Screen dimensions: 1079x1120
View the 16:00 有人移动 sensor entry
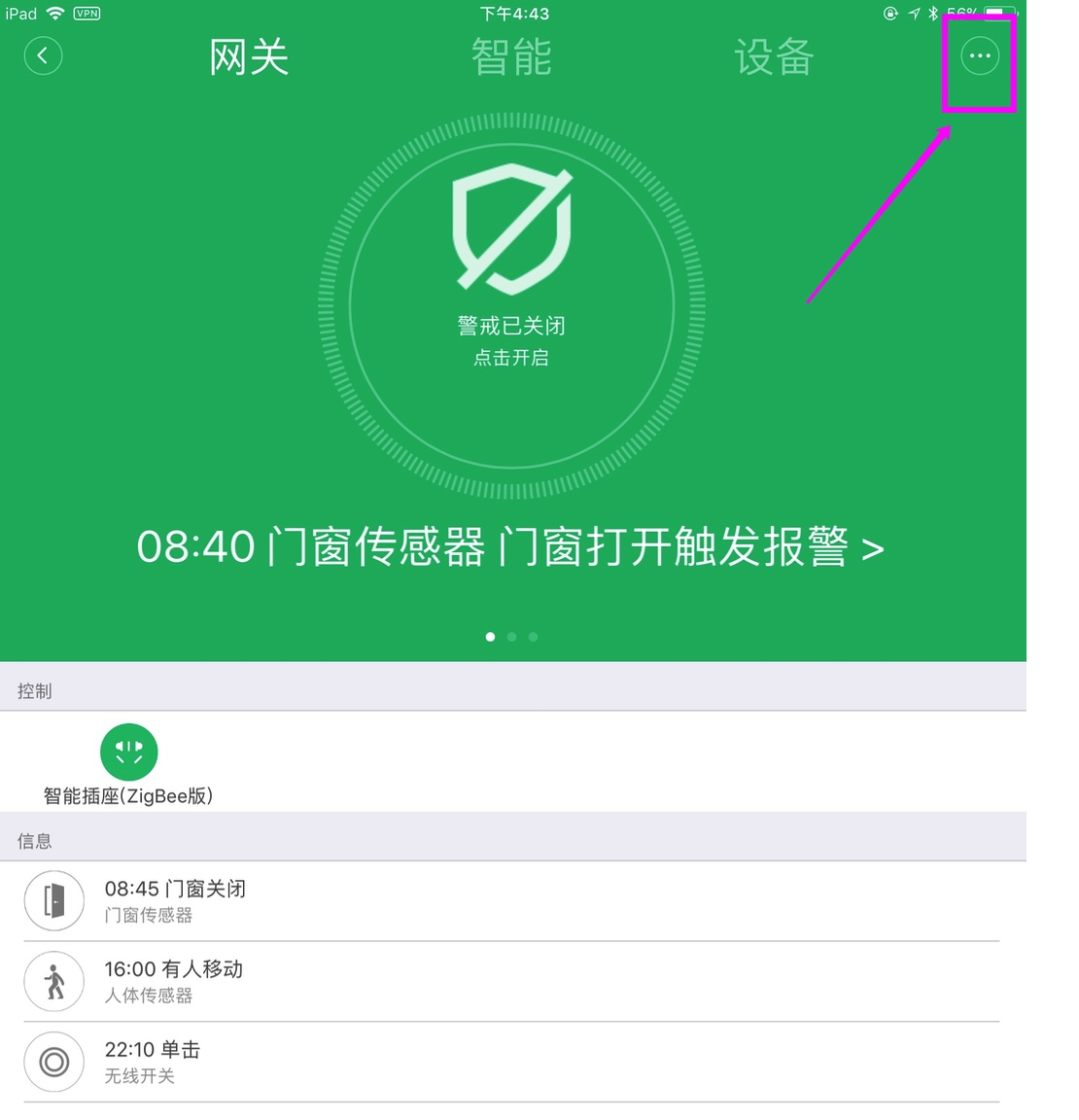[510, 981]
